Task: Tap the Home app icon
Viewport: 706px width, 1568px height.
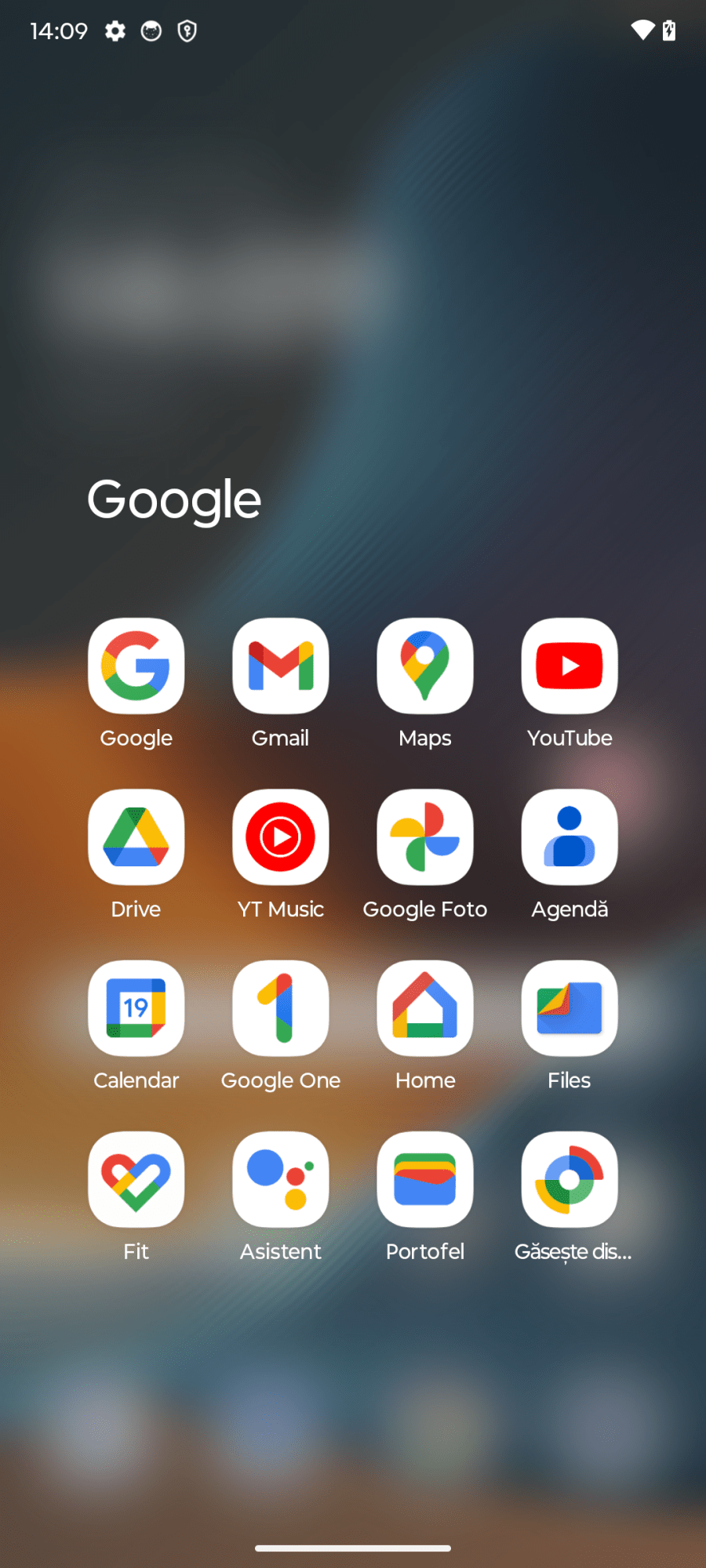Action: coord(425,1008)
